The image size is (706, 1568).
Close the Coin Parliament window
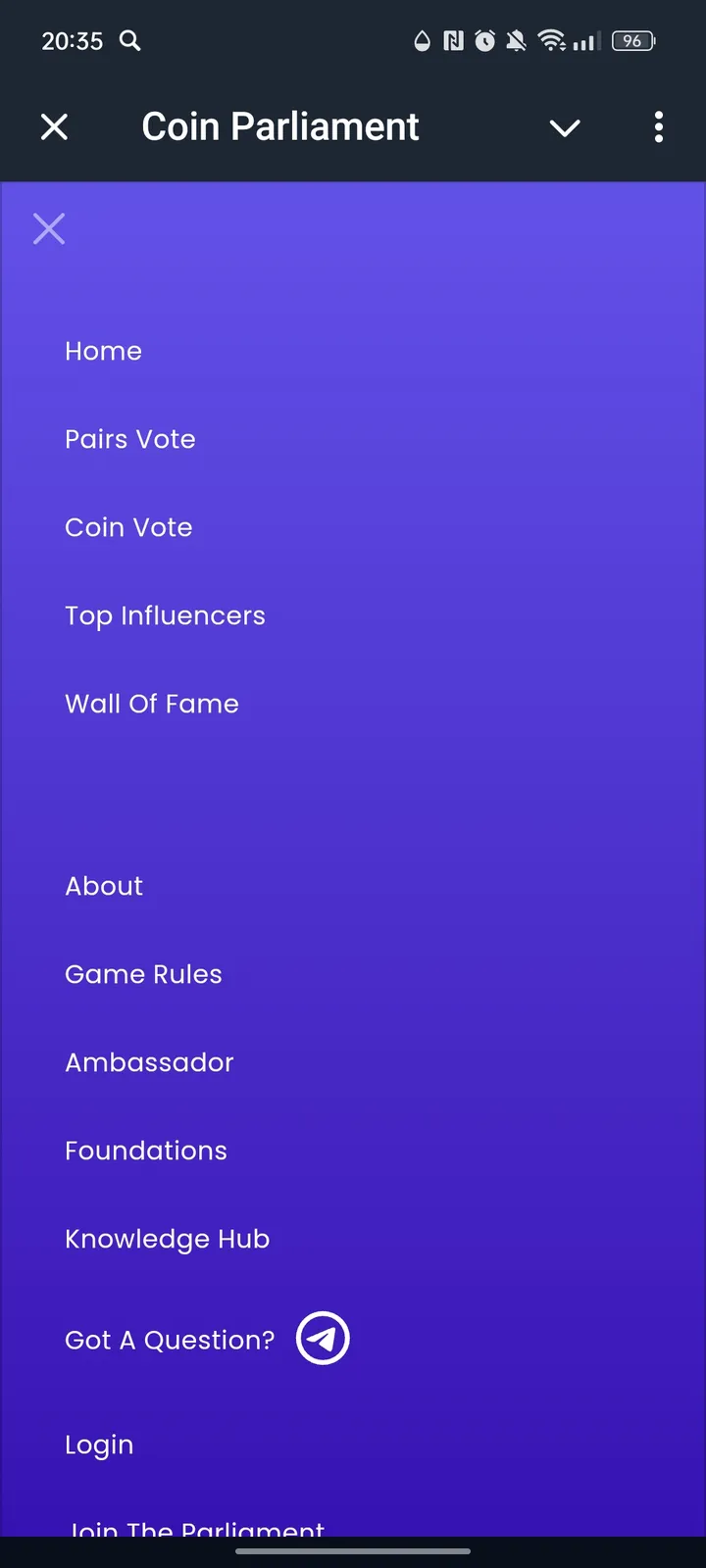(x=55, y=126)
